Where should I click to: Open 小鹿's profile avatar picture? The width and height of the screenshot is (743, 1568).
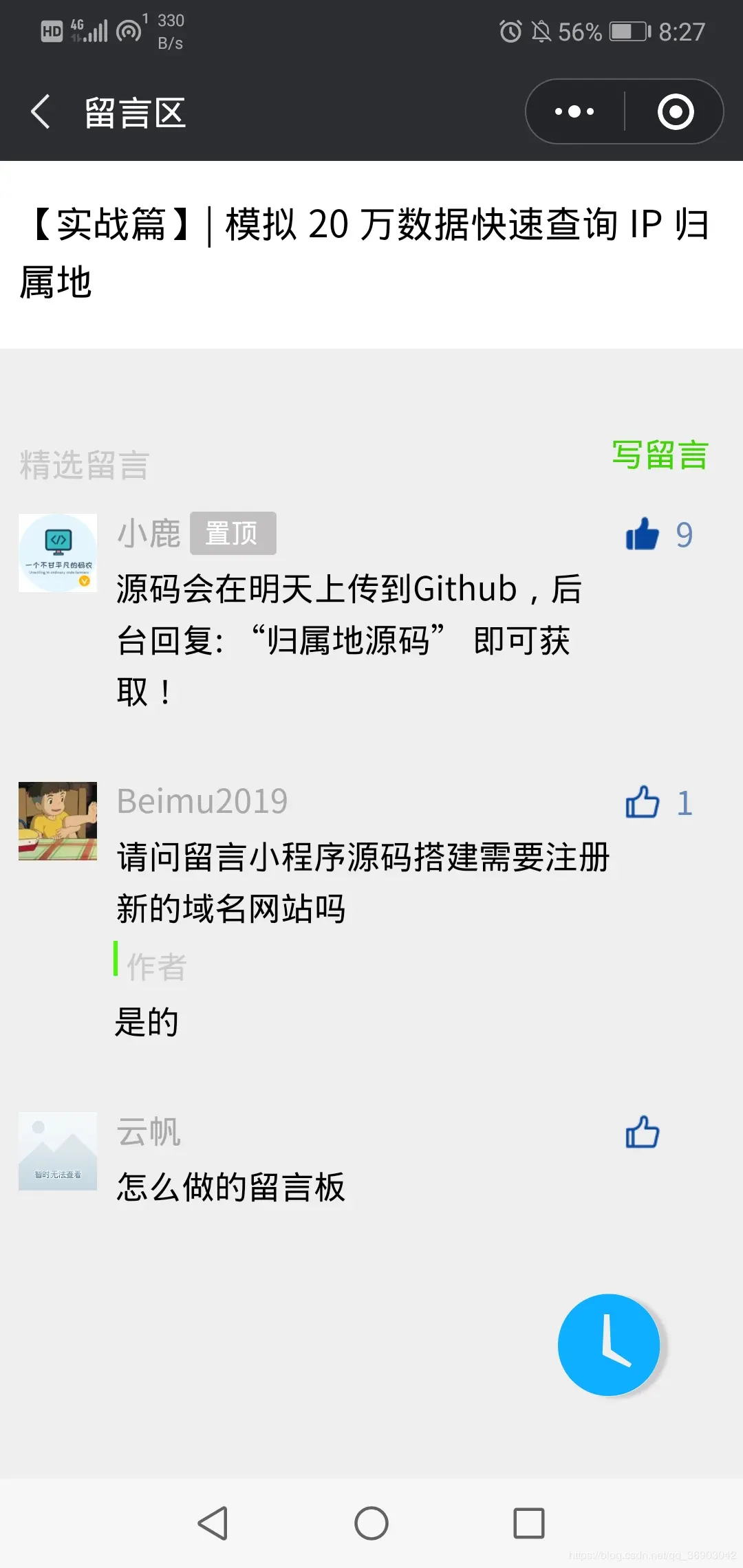pos(58,554)
